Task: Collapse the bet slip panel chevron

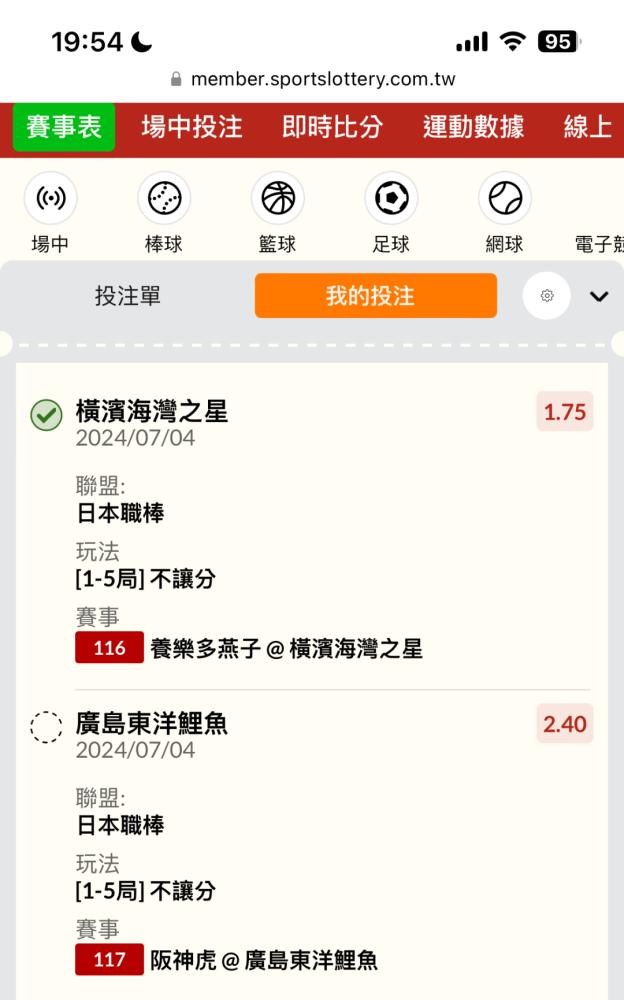Action: coord(599,297)
